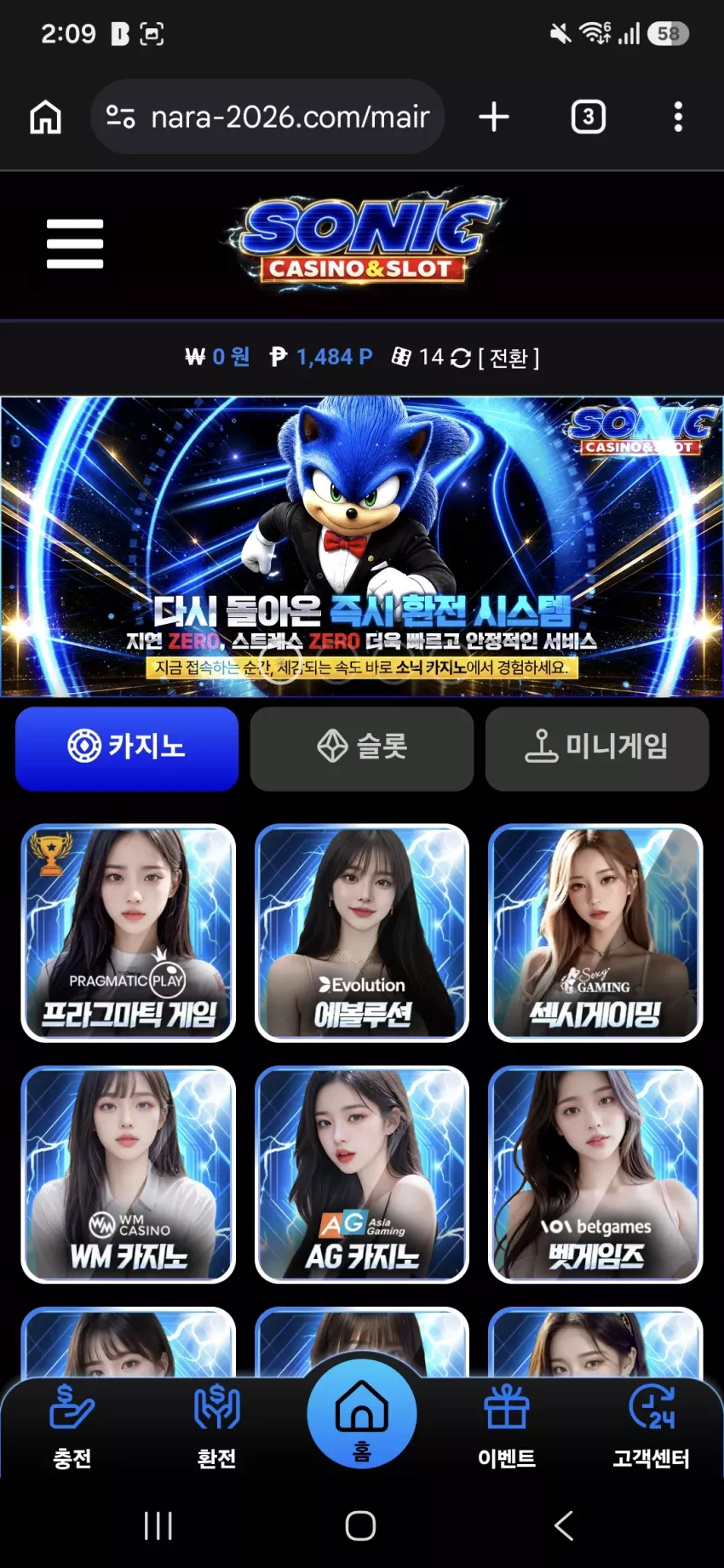
Task: Go to 충전 in bottom navigation
Action: (x=72, y=1428)
